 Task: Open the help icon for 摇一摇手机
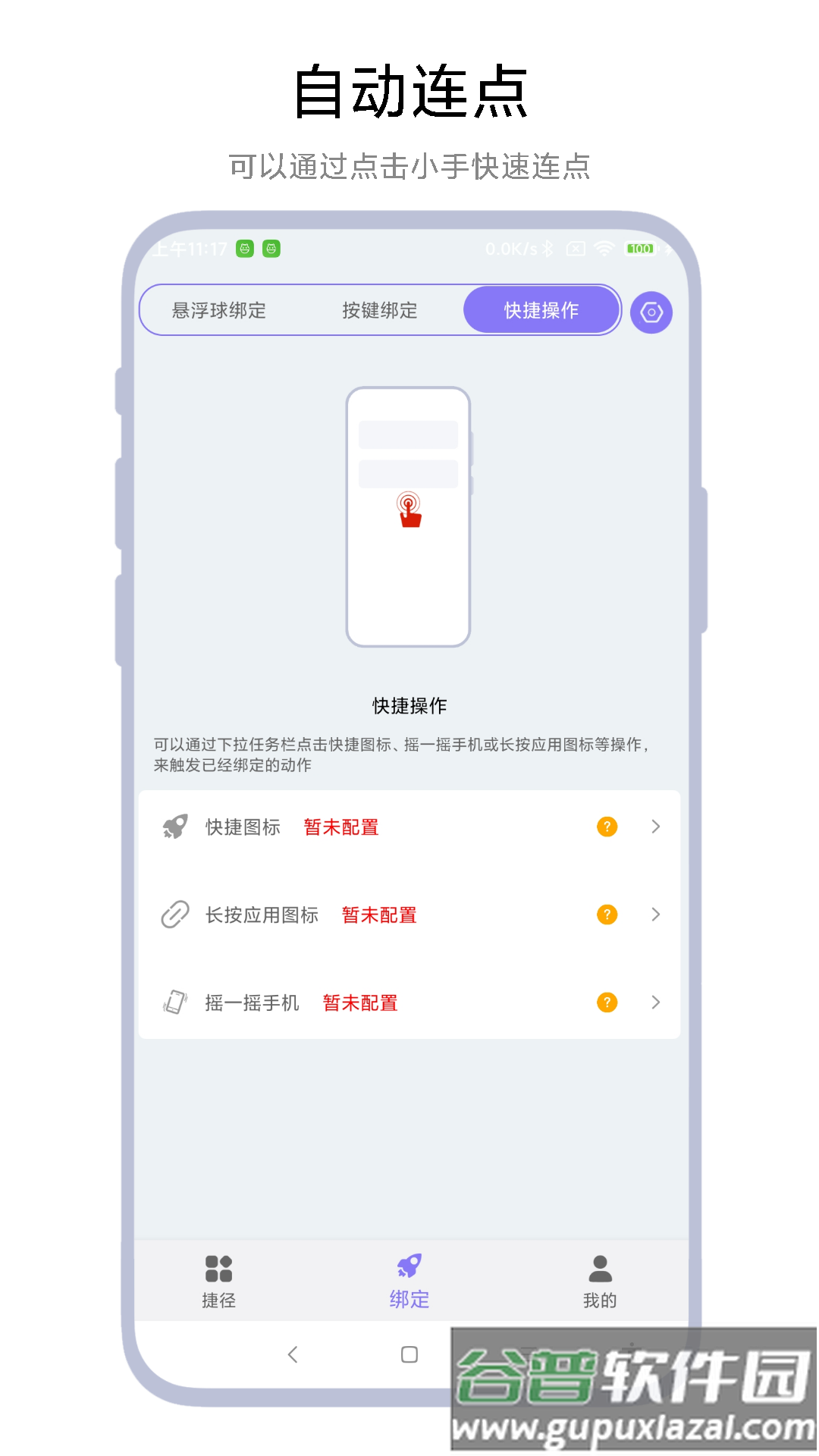(606, 1003)
